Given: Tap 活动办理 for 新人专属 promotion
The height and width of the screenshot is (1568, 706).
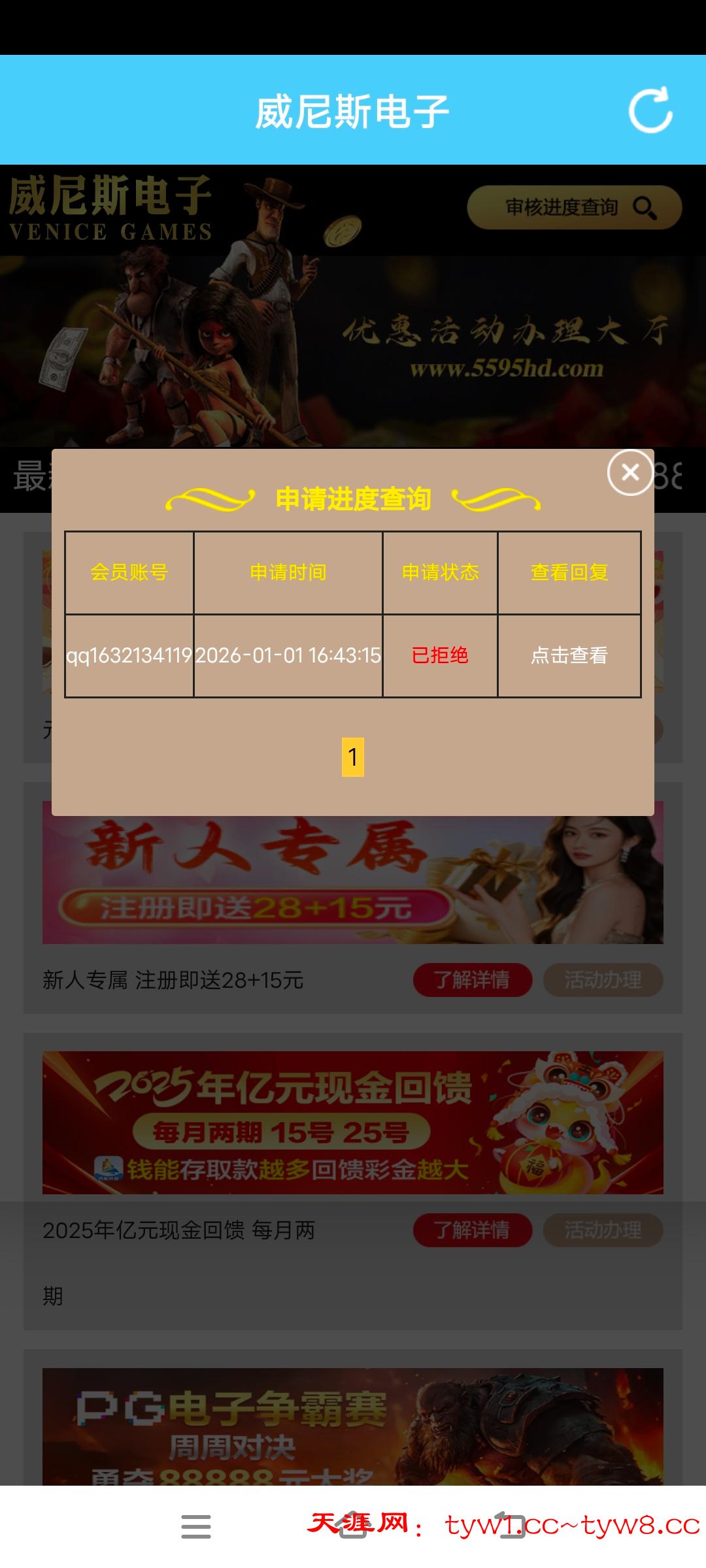Looking at the screenshot, I should (603, 980).
